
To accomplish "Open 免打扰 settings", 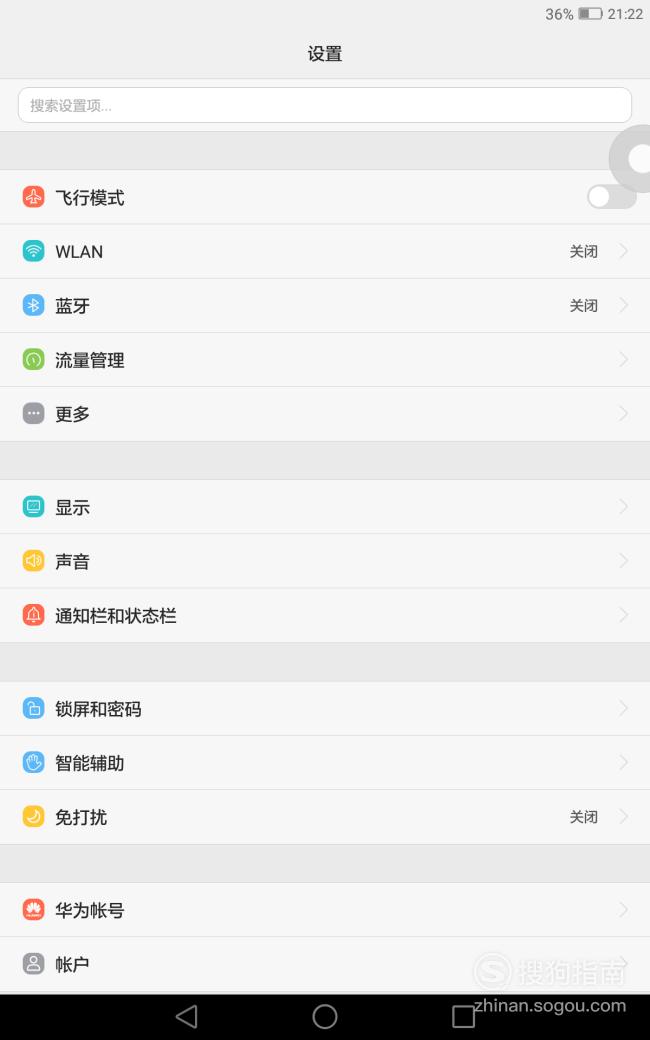I will [325, 817].
